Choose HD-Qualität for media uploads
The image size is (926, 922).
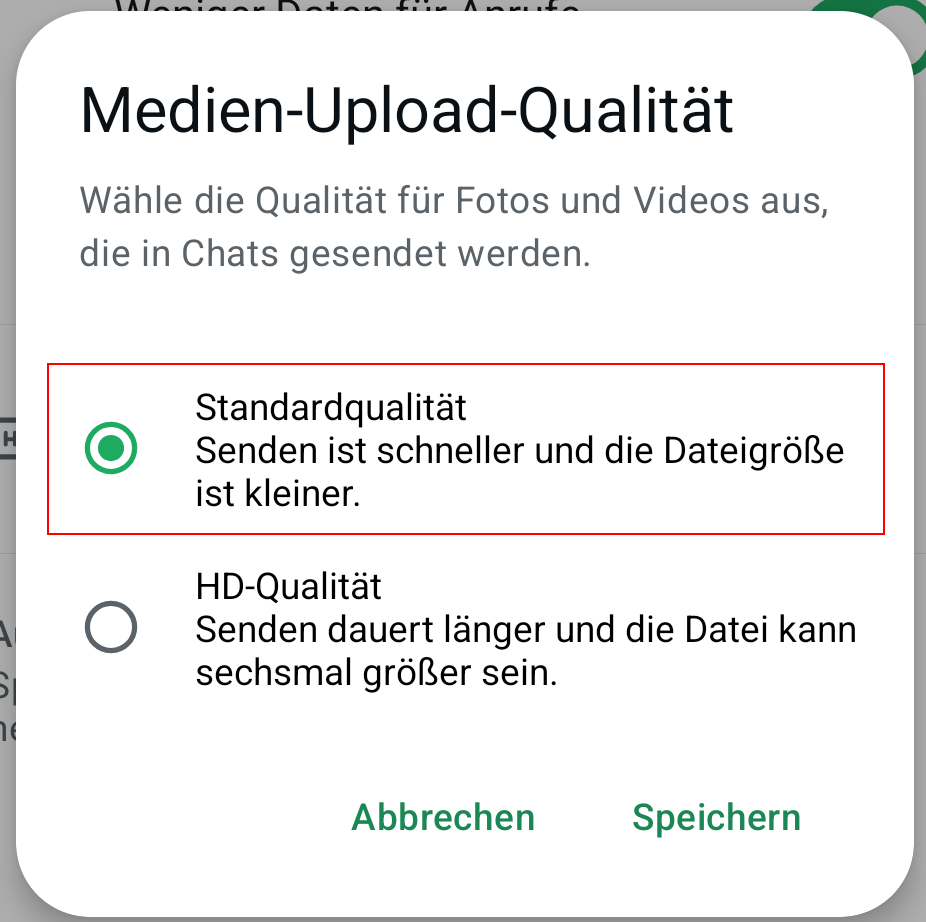[x=111, y=628]
